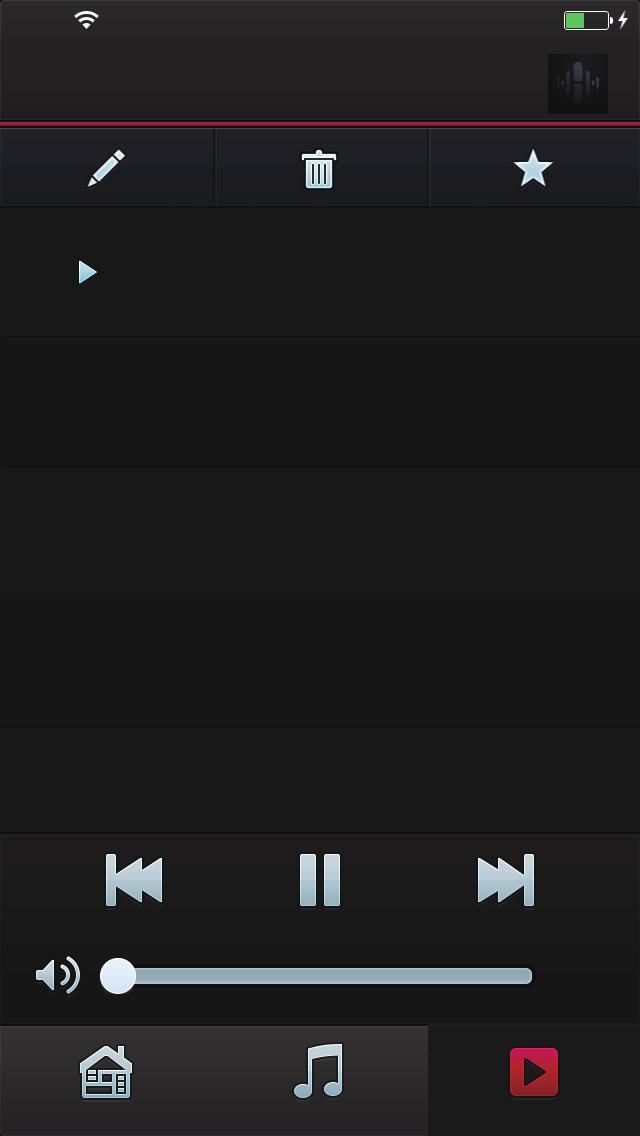The height and width of the screenshot is (1136, 640).
Task: Mark as favorite with the star
Action: [533, 168]
